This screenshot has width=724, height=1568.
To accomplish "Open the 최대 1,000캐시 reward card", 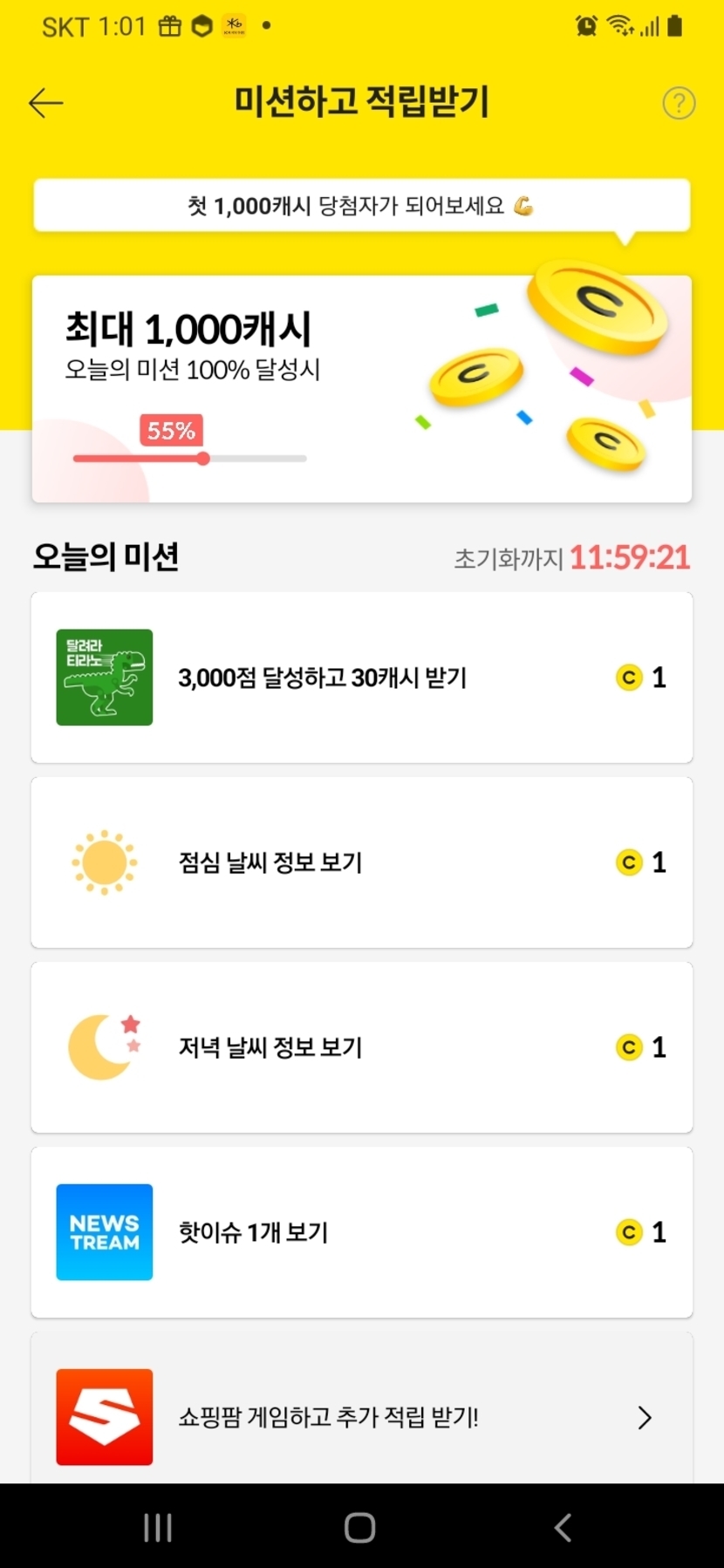I will point(361,389).
